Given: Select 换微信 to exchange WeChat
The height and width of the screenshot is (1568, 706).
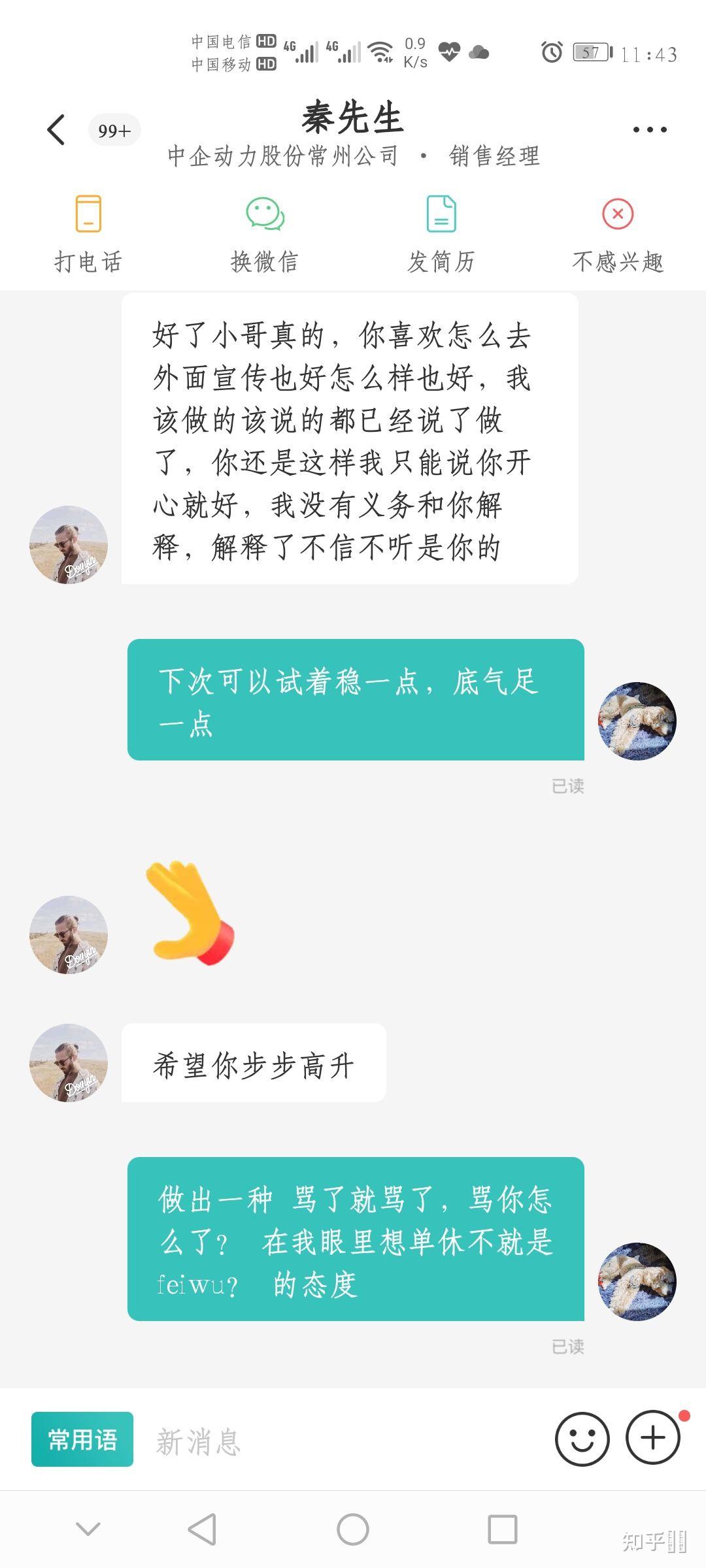Looking at the screenshot, I should tap(265, 233).
